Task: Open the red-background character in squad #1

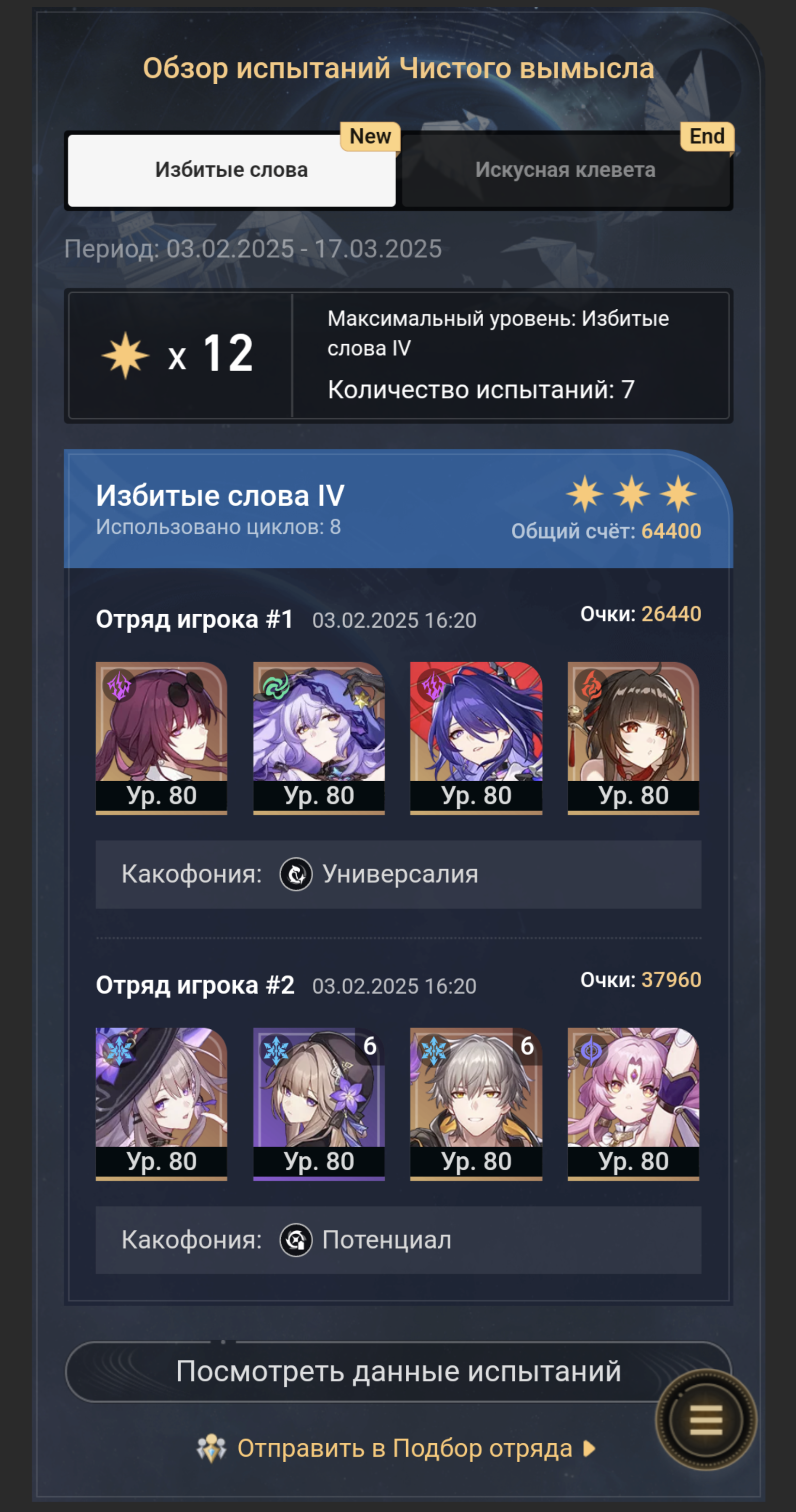Action: pos(476,738)
